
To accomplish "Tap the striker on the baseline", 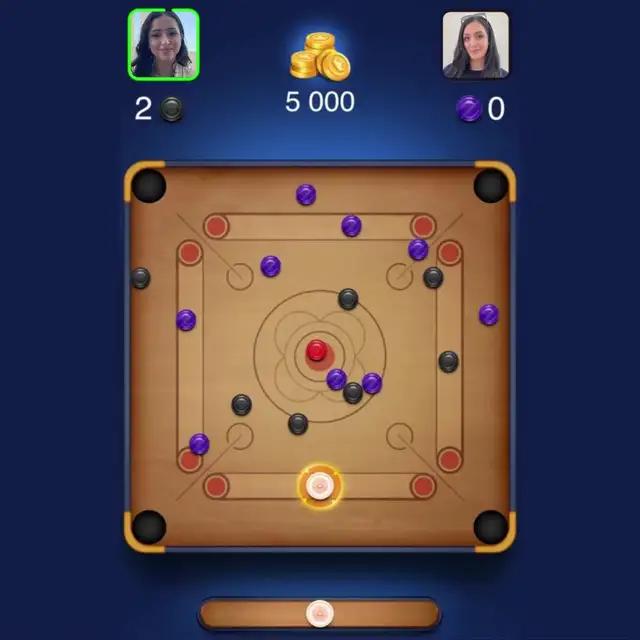I will [x=319, y=486].
